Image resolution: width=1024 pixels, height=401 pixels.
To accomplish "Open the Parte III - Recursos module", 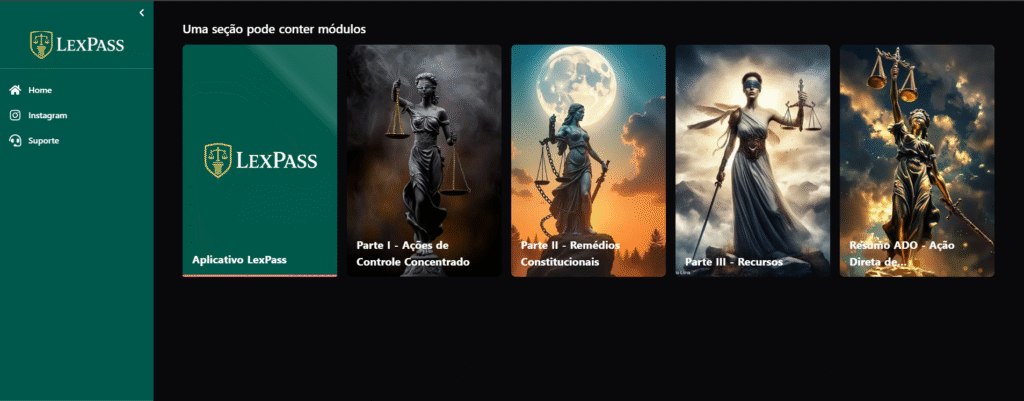I will (x=752, y=160).
